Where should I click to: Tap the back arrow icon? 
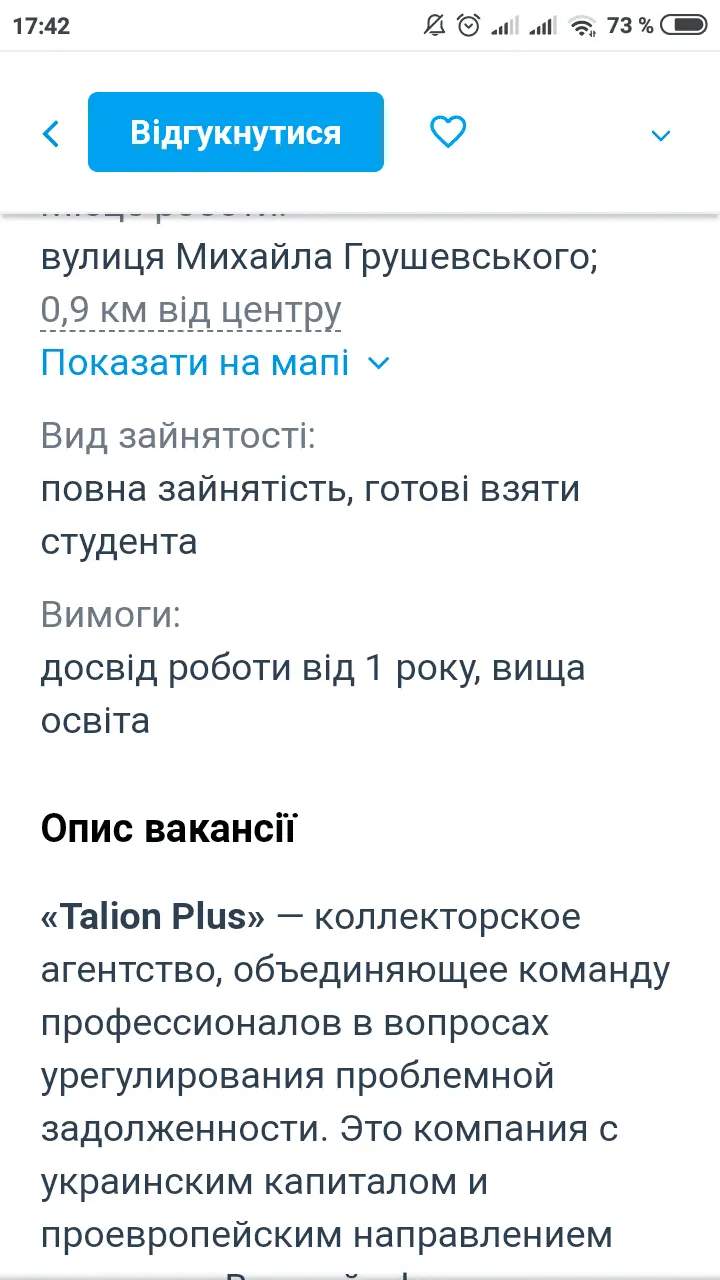pyautogui.click(x=51, y=133)
